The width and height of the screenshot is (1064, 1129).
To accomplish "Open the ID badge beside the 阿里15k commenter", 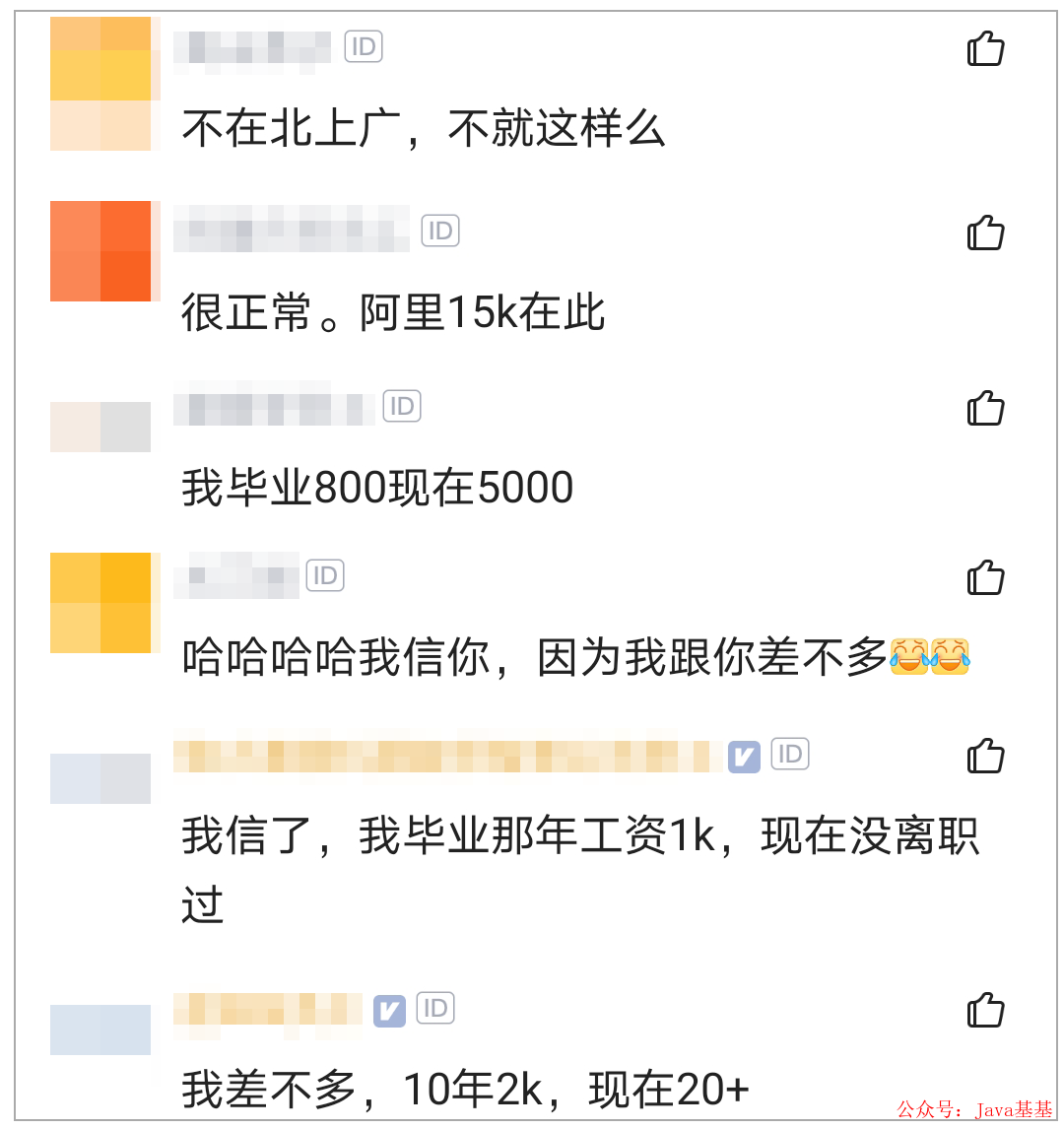I will [x=441, y=231].
